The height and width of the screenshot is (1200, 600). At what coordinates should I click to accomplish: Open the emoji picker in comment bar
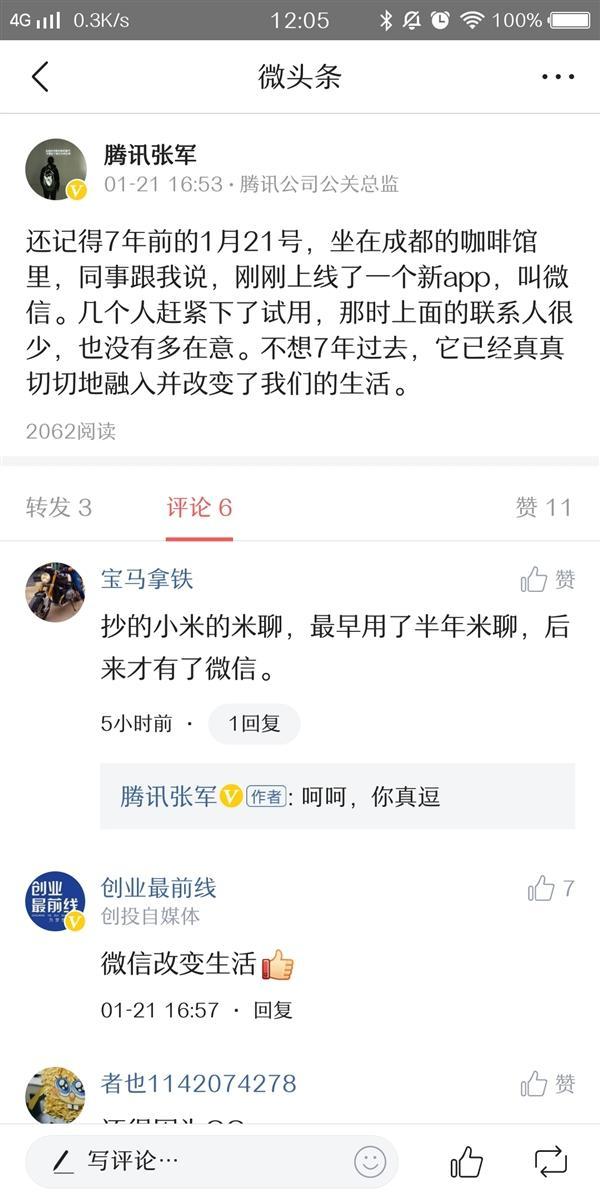tap(370, 1161)
